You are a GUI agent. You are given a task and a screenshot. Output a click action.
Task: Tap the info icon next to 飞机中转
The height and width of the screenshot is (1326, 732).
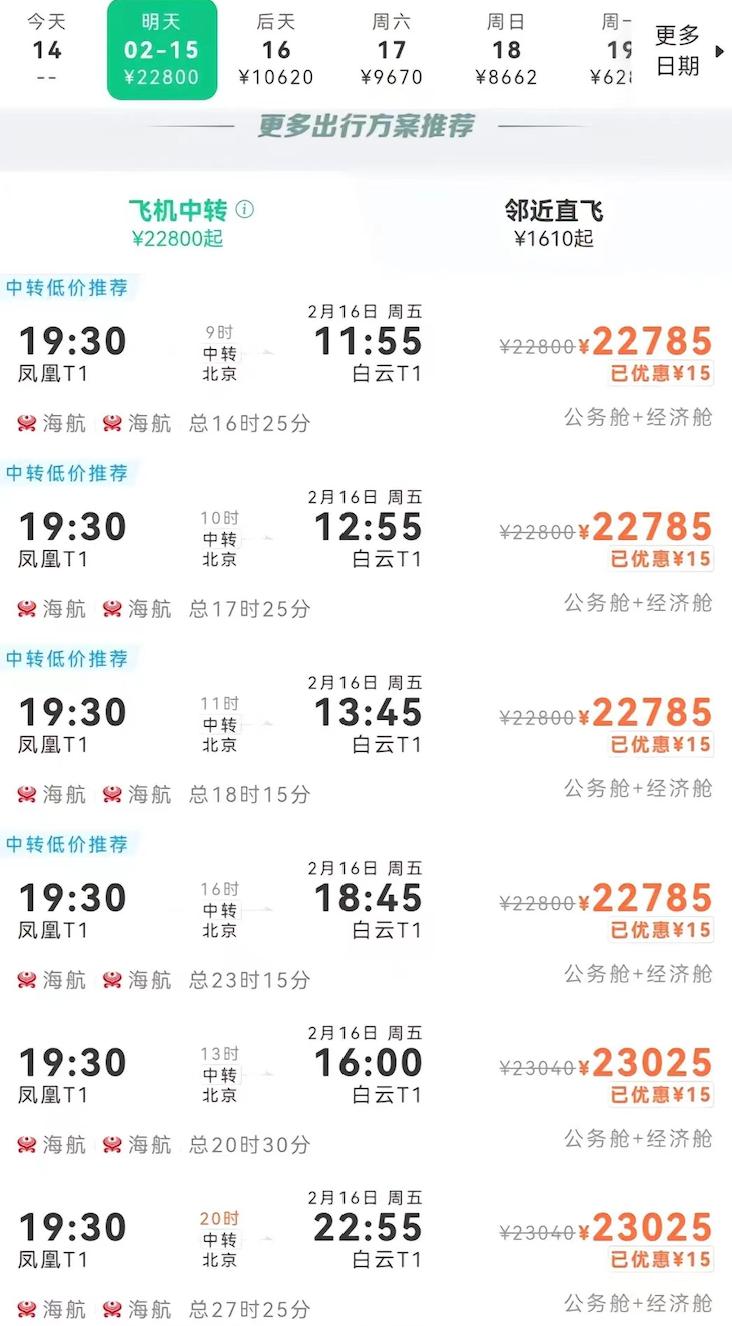click(245, 210)
